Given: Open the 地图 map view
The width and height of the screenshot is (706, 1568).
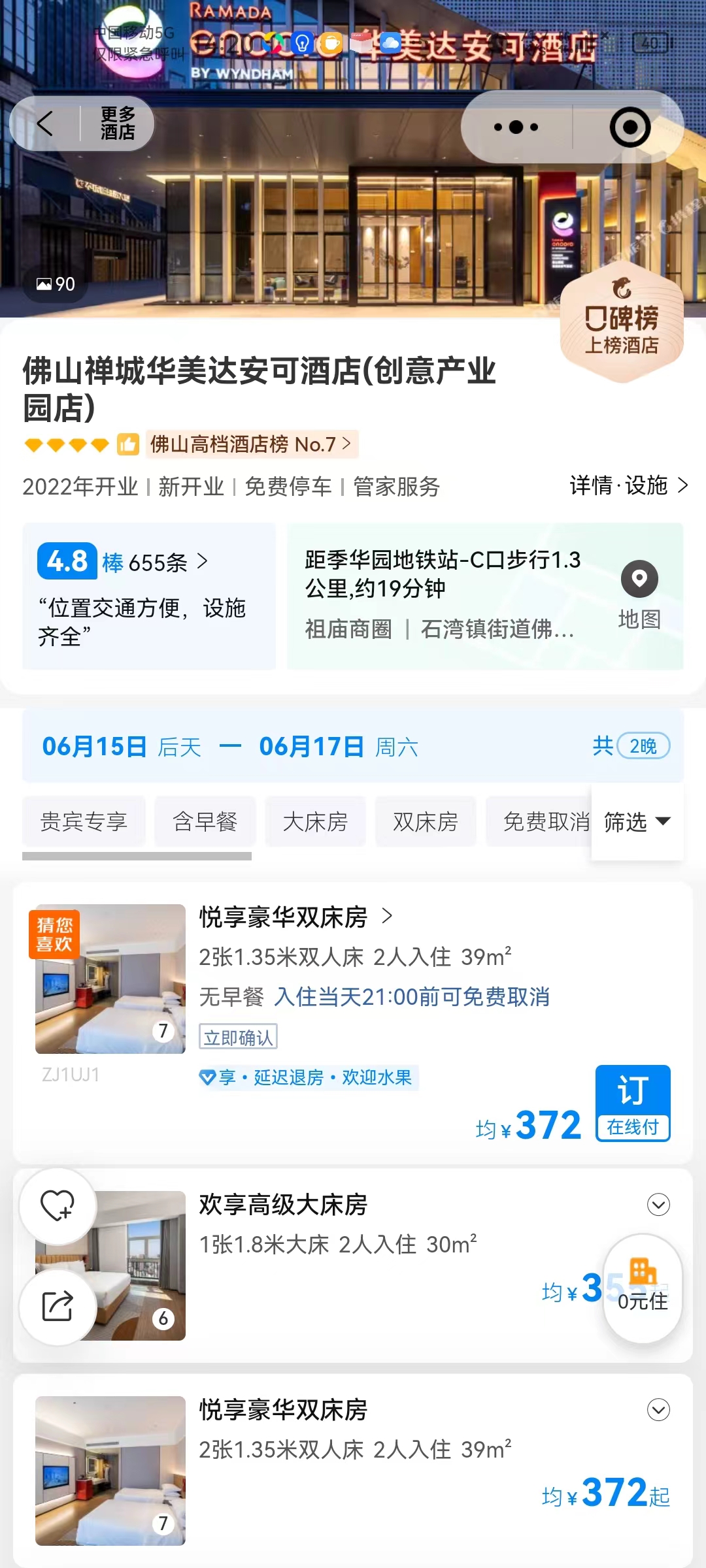Looking at the screenshot, I should pos(639,595).
